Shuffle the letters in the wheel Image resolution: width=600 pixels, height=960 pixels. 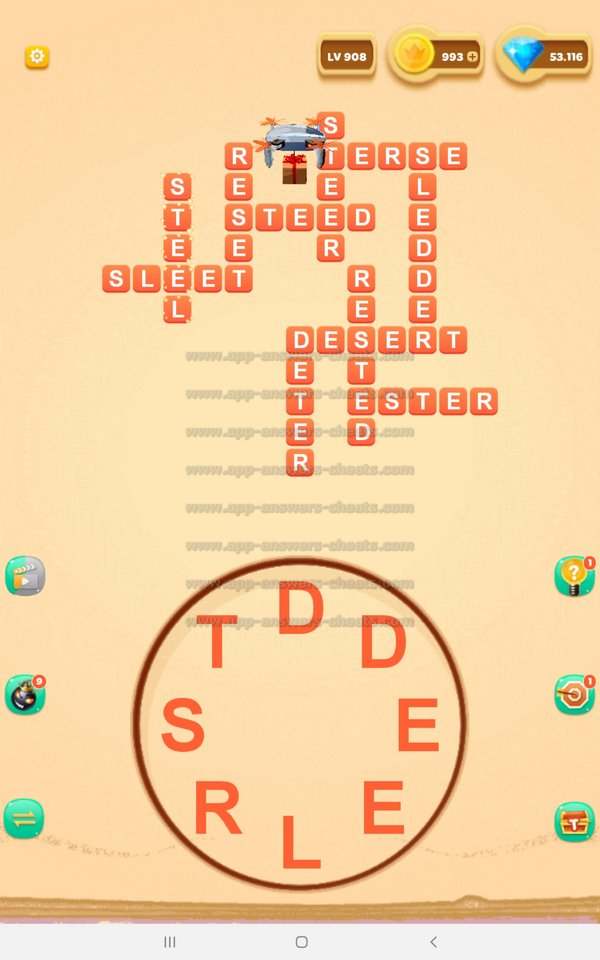pos(24,818)
